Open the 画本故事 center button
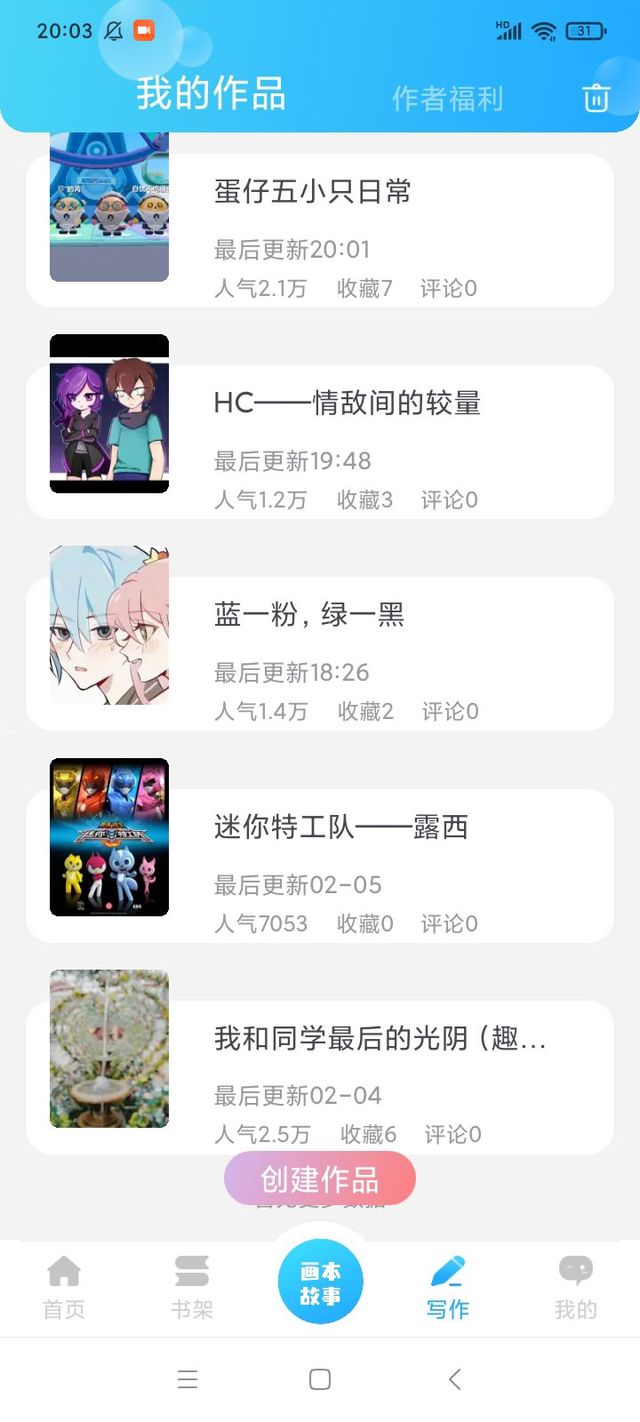Viewport: 640px width, 1422px height. coord(320,1282)
